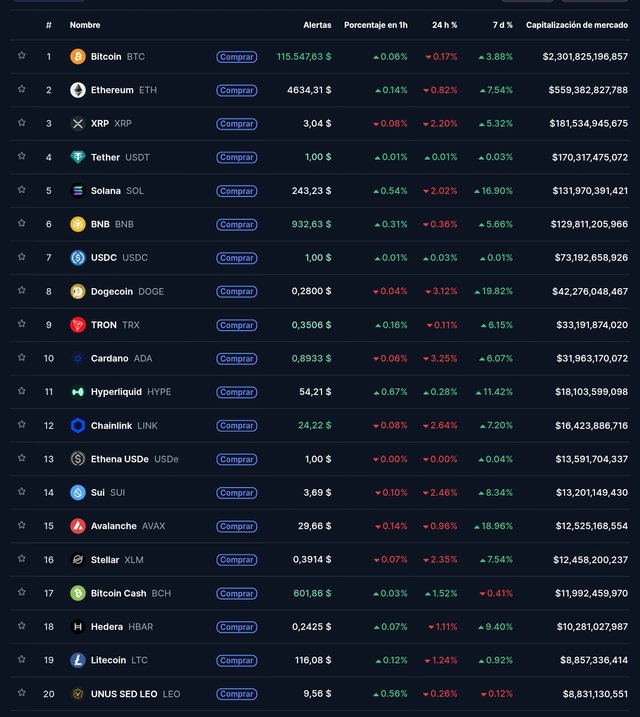The image size is (640, 717).
Task: Open Chainlink LINK details
Action: click(124, 426)
